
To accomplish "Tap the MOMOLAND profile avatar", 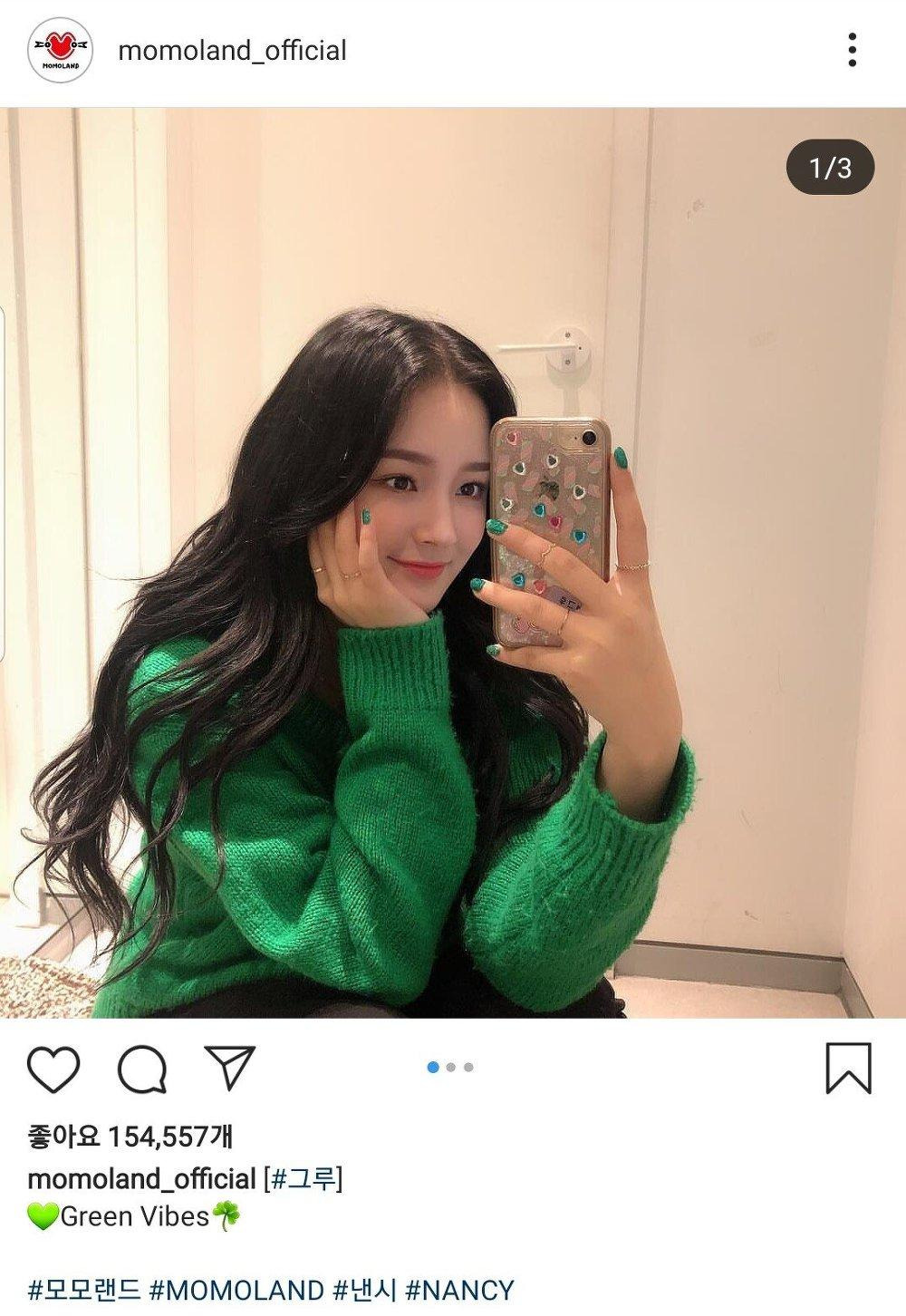I will [x=60, y=51].
